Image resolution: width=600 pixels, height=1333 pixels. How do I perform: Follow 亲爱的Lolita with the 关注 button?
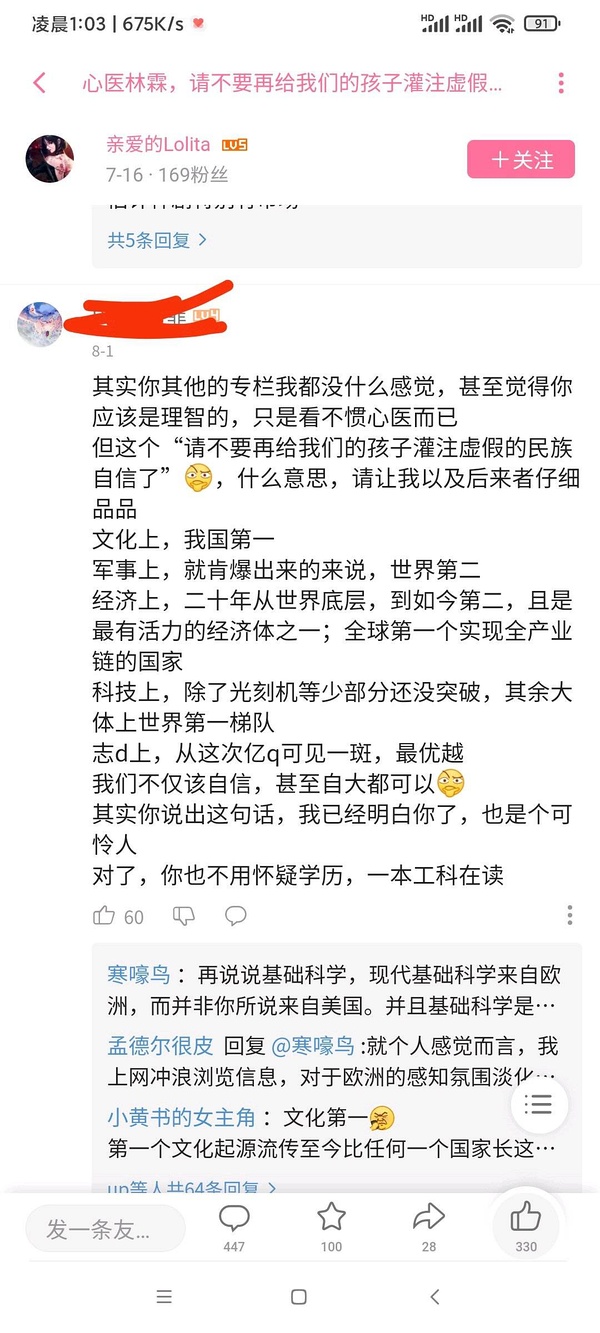pos(521,160)
